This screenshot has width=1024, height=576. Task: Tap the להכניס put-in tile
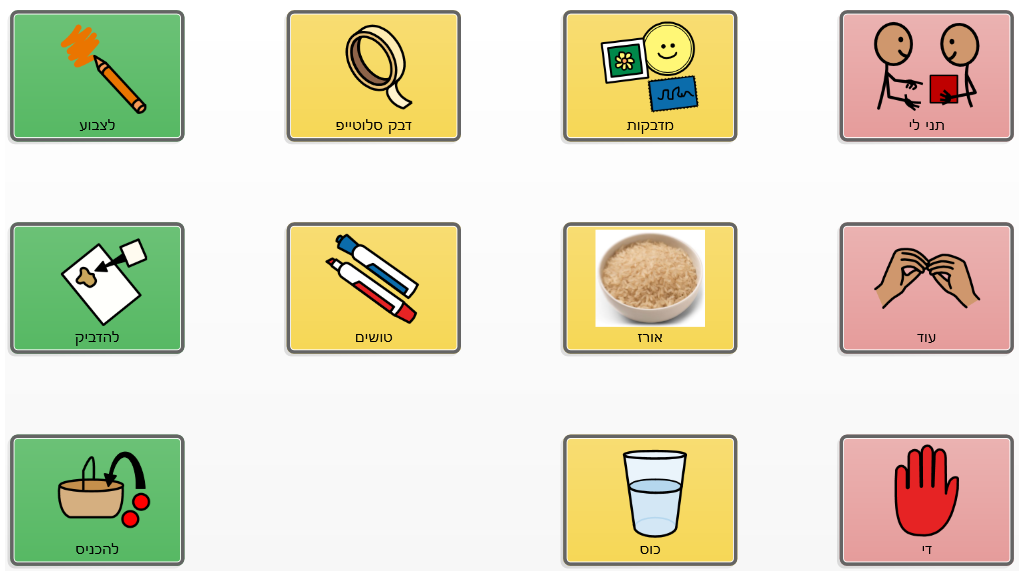[x=97, y=500]
